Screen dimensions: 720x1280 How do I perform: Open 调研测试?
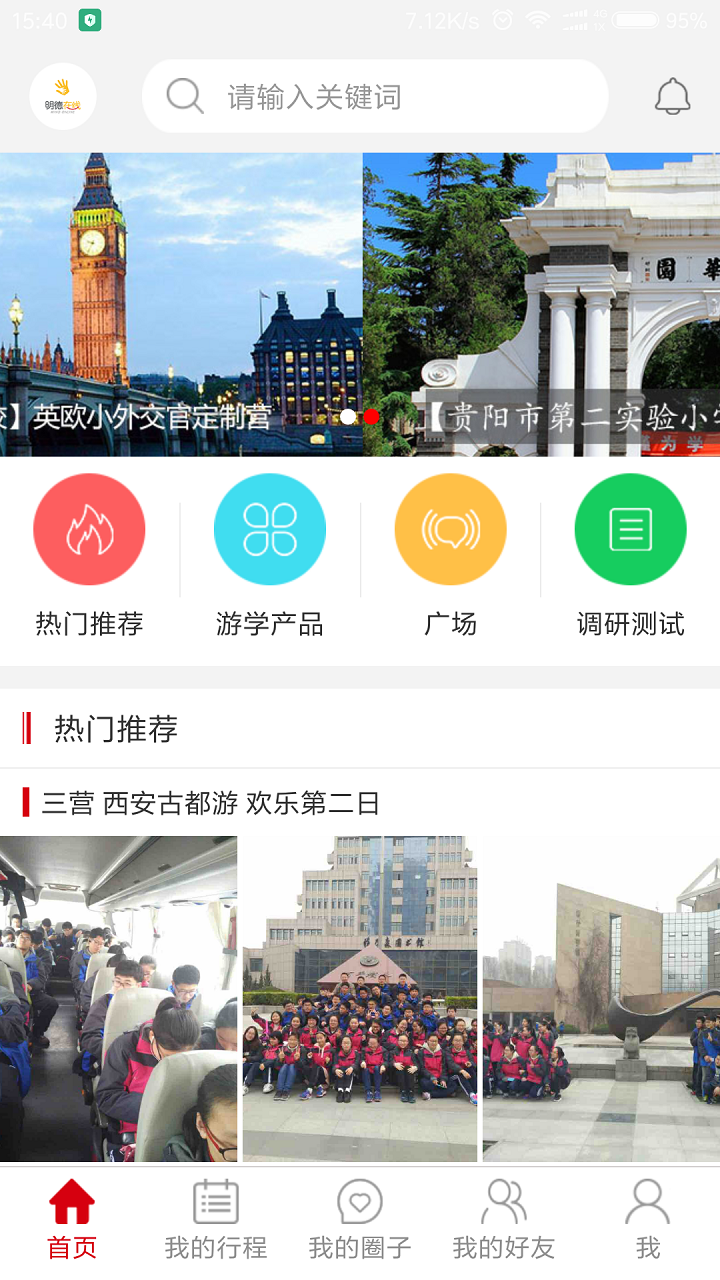[x=630, y=556]
